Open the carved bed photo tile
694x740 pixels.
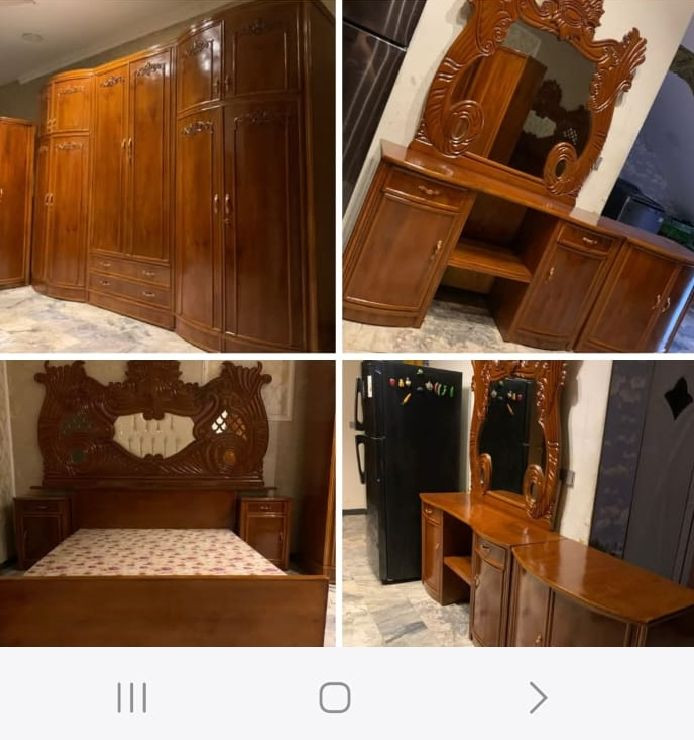[x=168, y=503]
